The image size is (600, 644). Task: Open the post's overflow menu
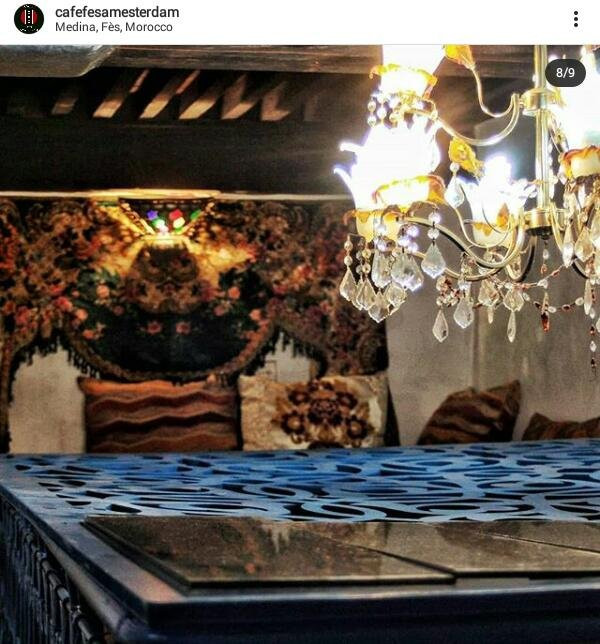click(575, 19)
